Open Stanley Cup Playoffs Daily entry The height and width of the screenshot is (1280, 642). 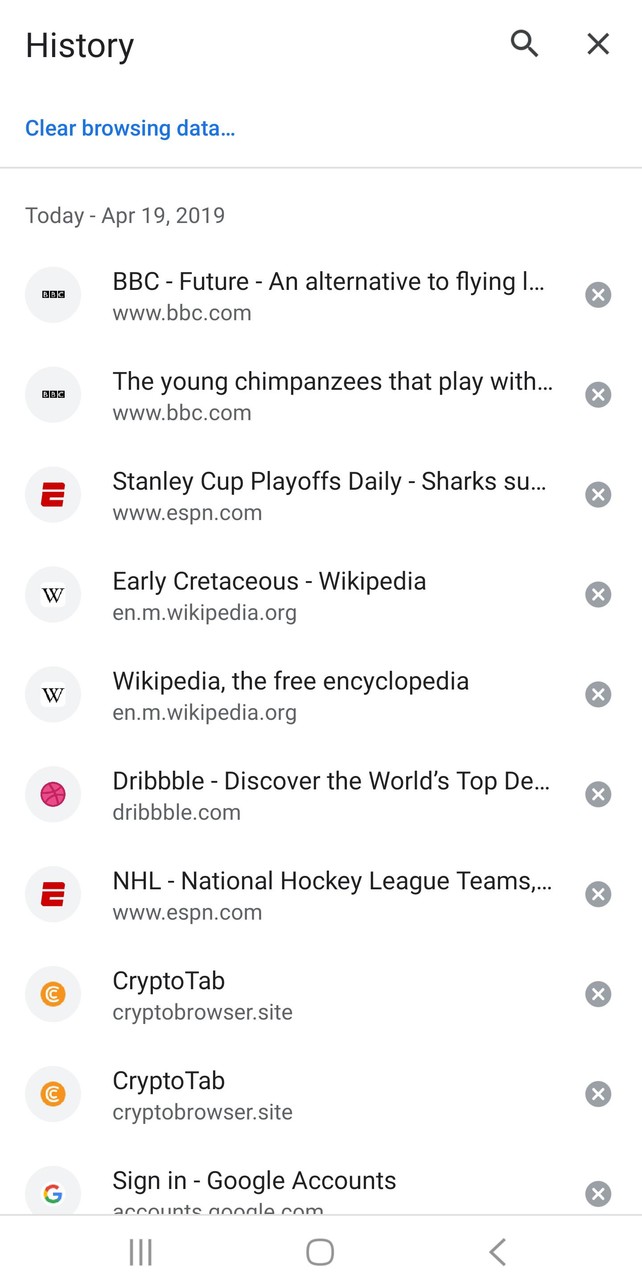click(x=329, y=495)
